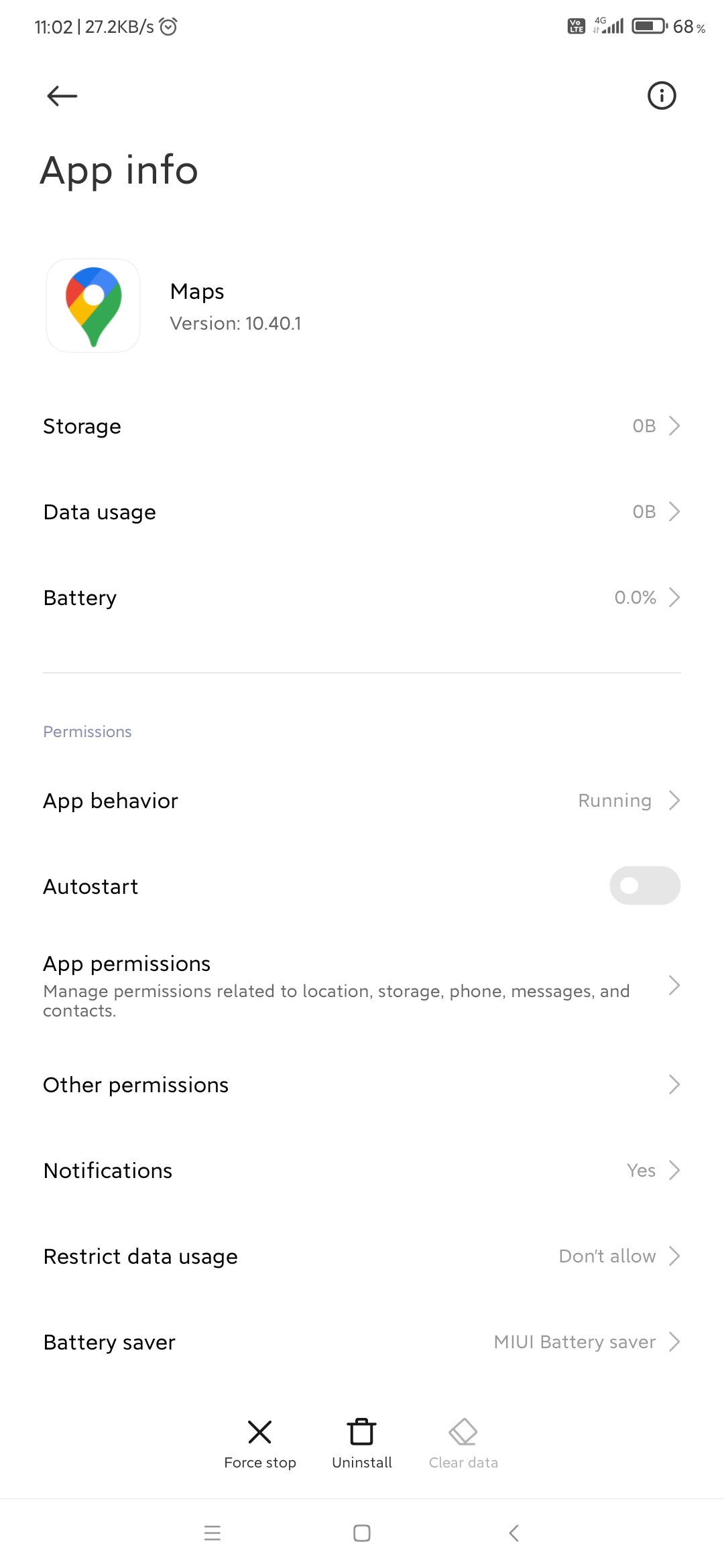The height and width of the screenshot is (1568, 724).
Task: Open App permissions
Action: 362,986
